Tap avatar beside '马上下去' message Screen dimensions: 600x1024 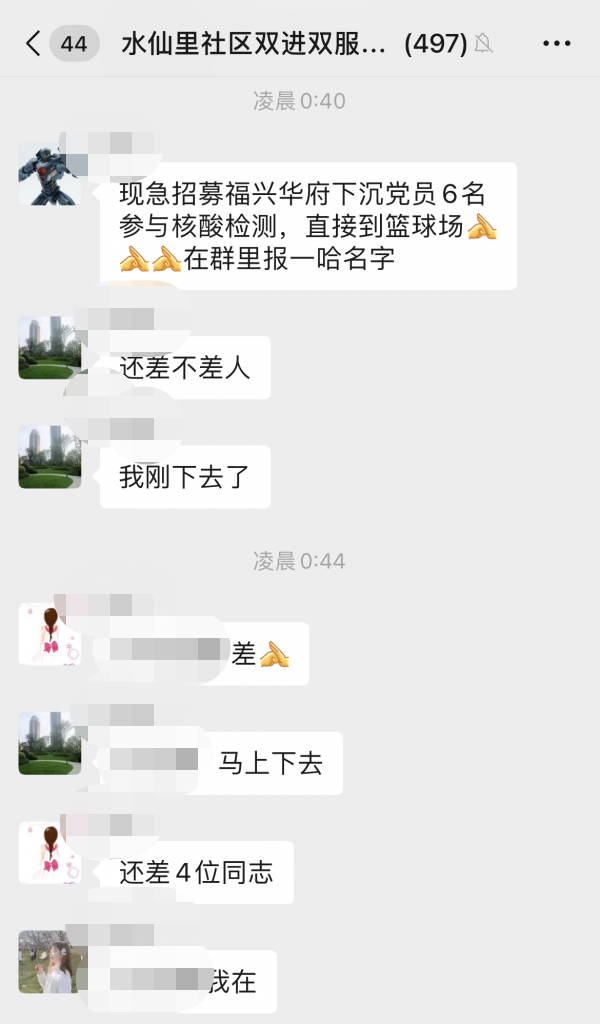coord(49,743)
